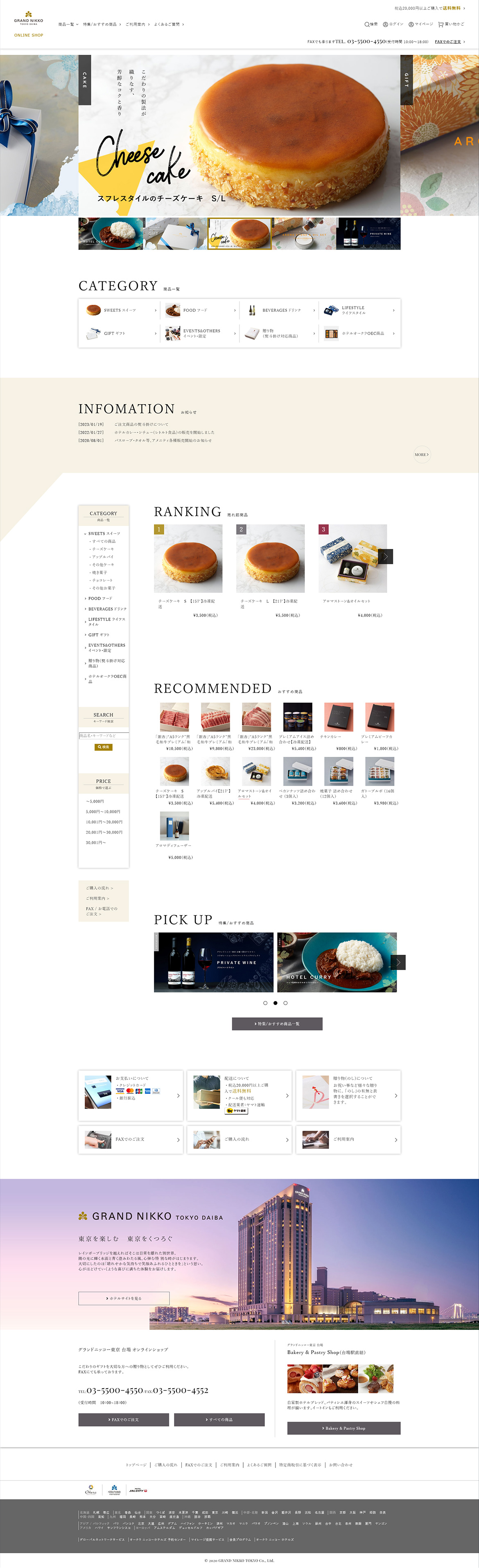Open the 検索 search icon in the header

(371, 25)
